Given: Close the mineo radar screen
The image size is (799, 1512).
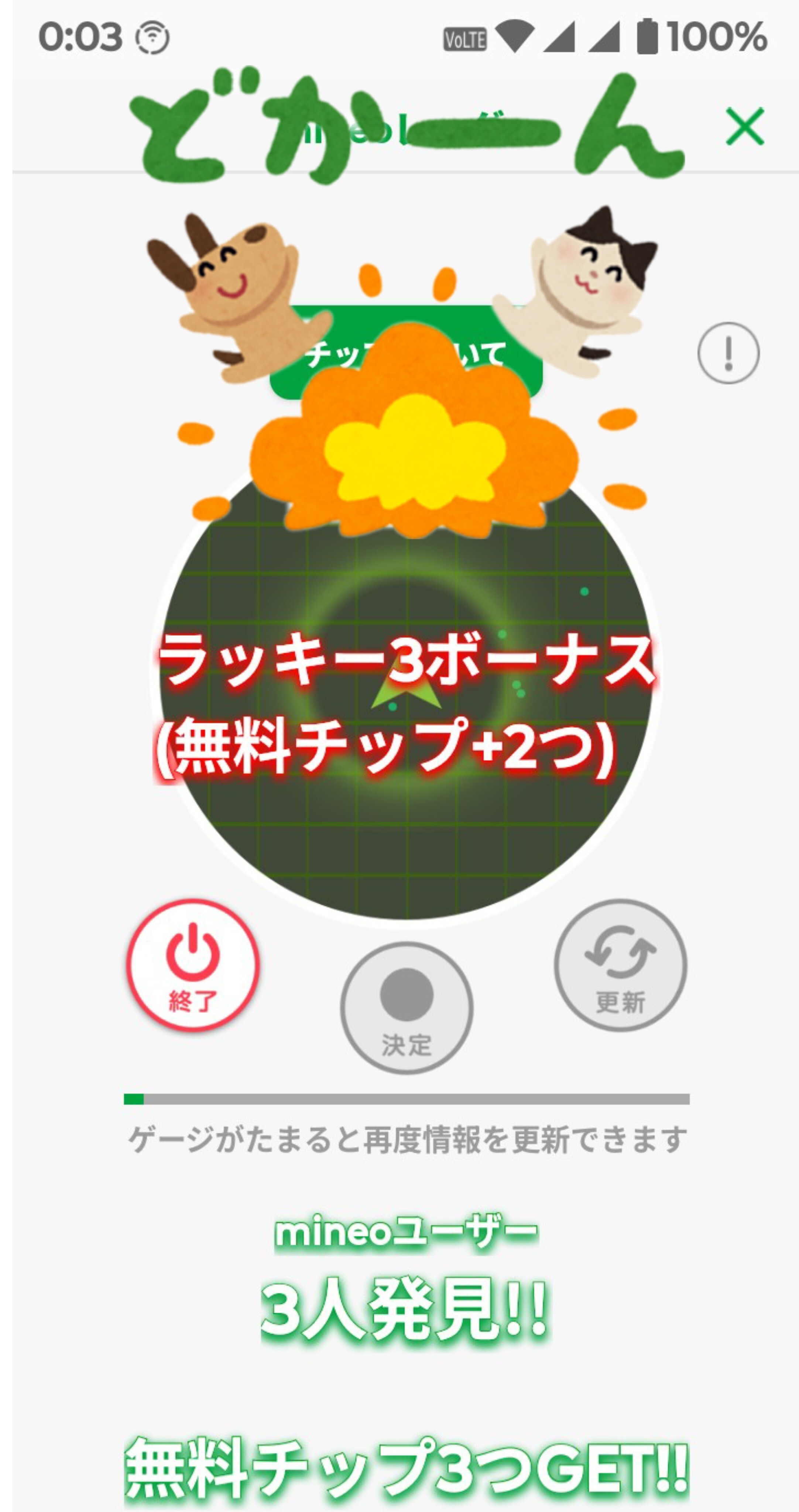Looking at the screenshot, I should tap(744, 126).
